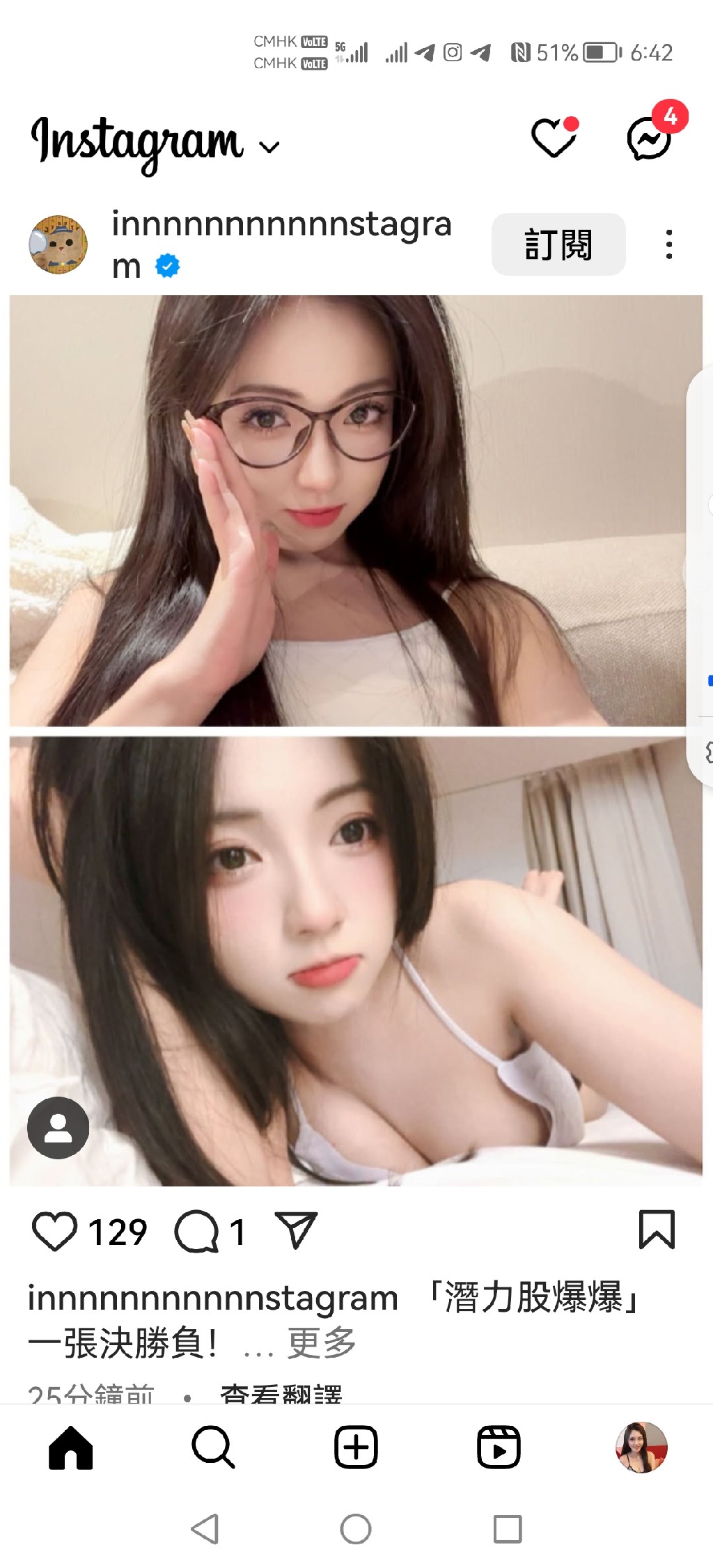Image resolution: width=713 pixels, height=1568 pixels.
Task: Open the recent apps overview
Action: (x=508, y=1529)
